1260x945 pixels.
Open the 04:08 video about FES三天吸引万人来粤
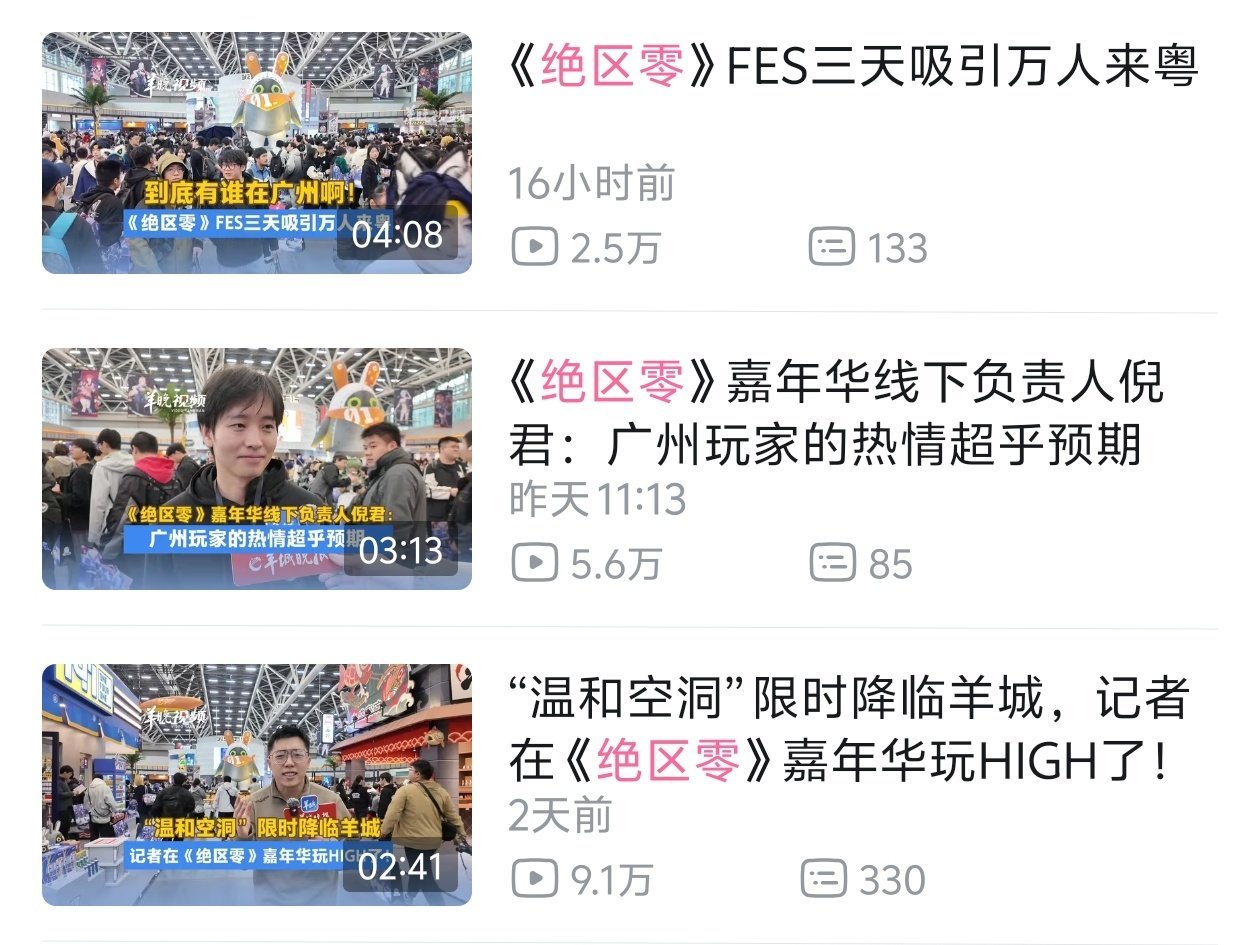[x=256, y=153]
